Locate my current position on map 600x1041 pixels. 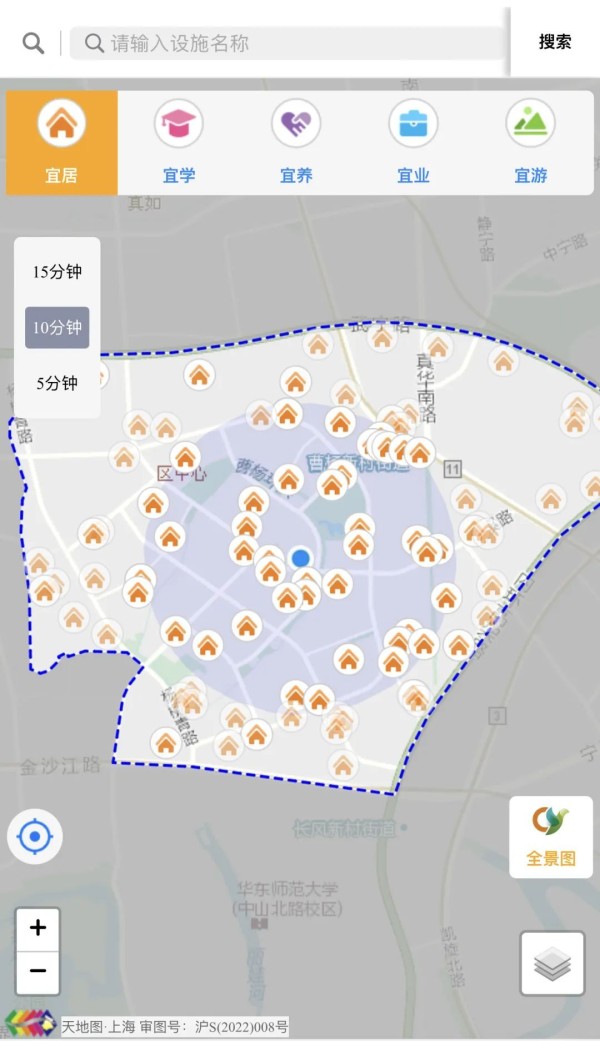(35, 836)
